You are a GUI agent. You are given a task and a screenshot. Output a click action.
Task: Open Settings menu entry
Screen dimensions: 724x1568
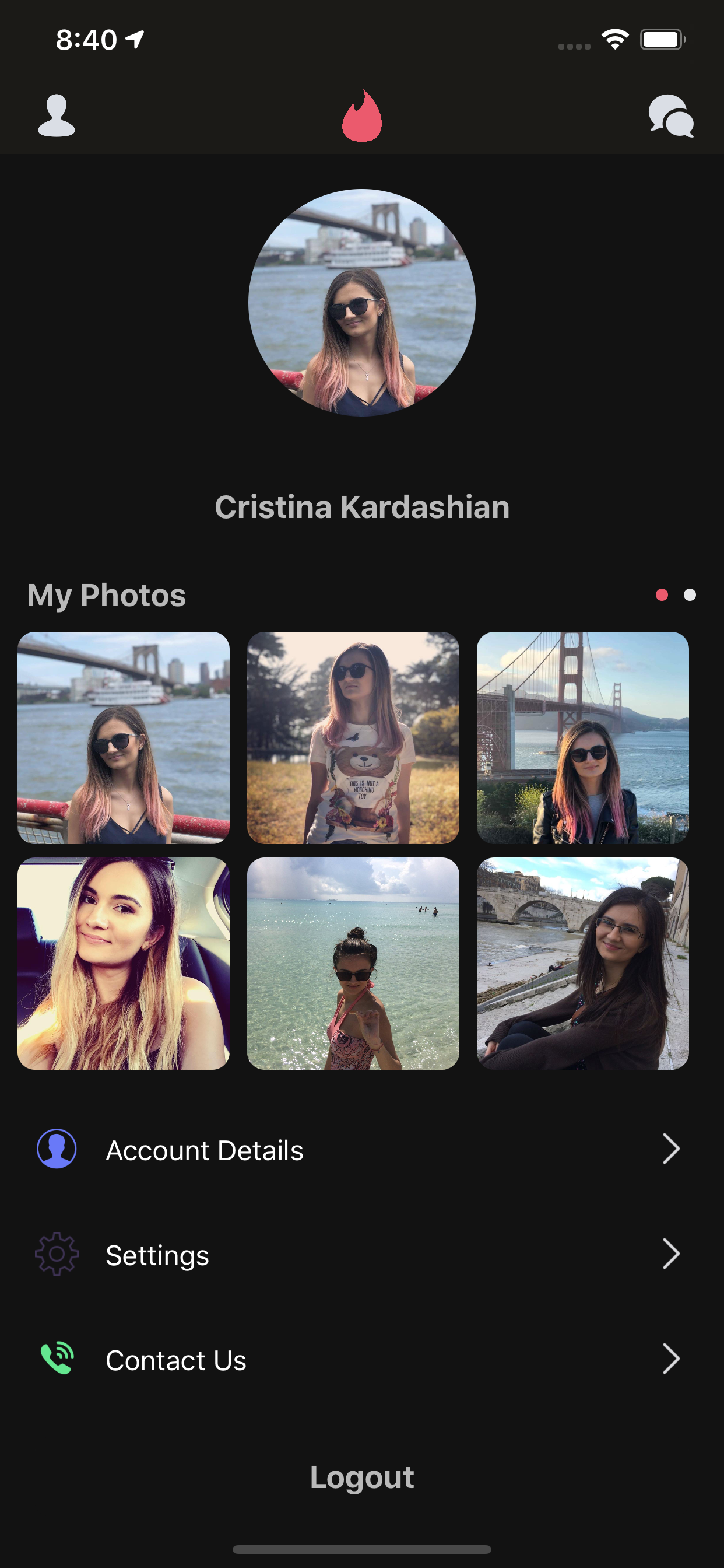157,1254
